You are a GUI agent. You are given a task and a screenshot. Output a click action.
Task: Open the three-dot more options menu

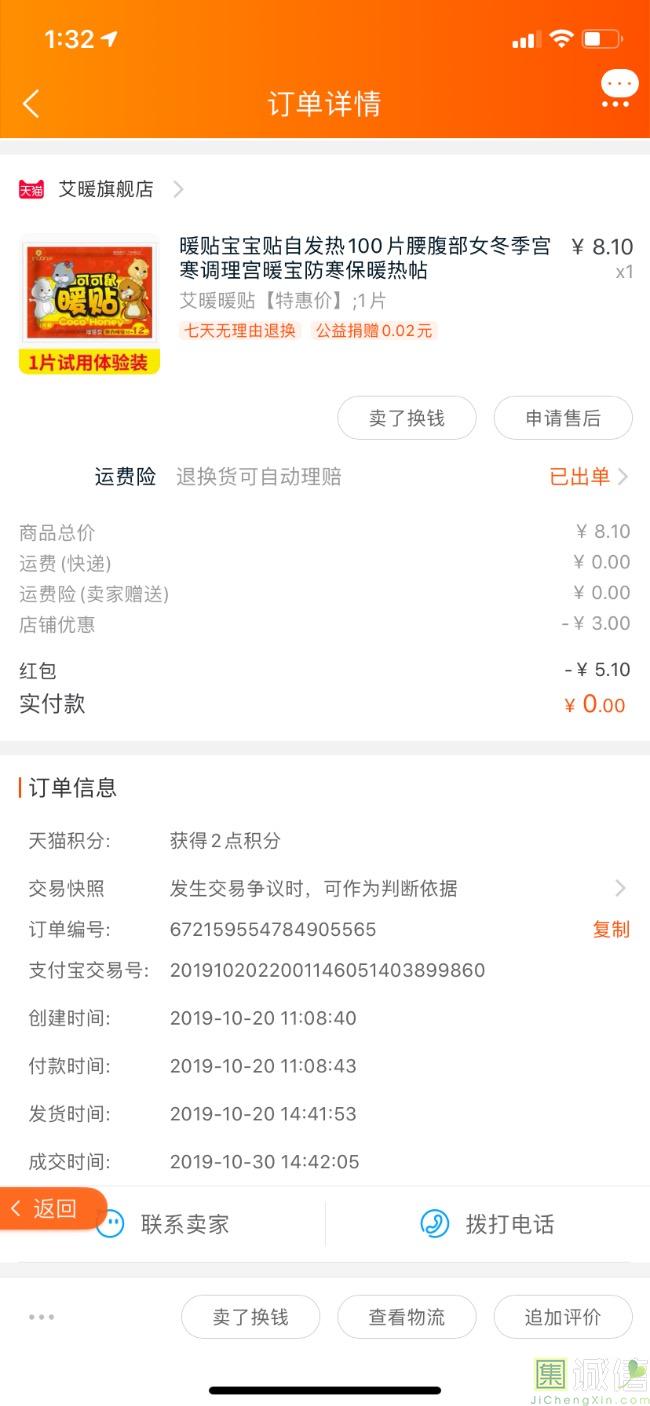42,1317
